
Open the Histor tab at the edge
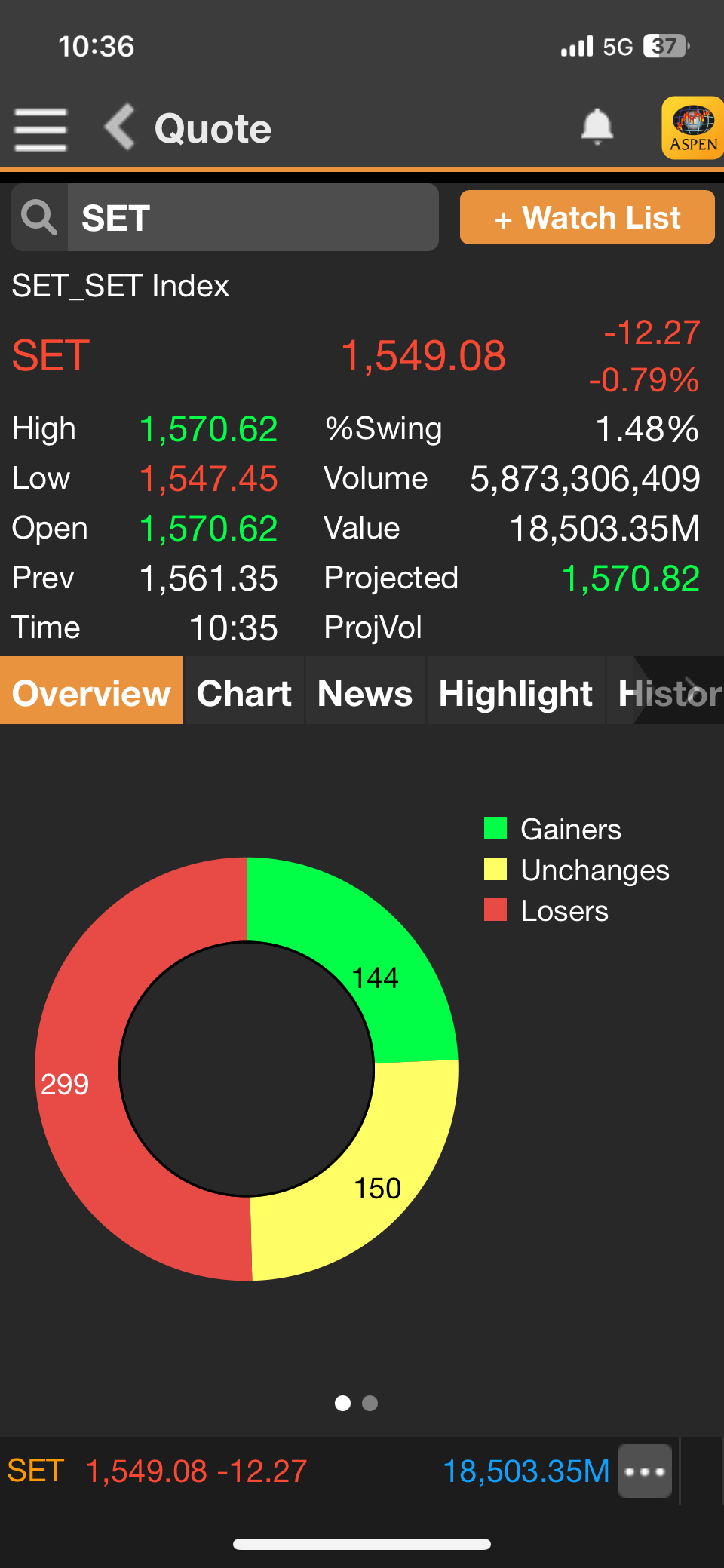[x=667, y=692]
